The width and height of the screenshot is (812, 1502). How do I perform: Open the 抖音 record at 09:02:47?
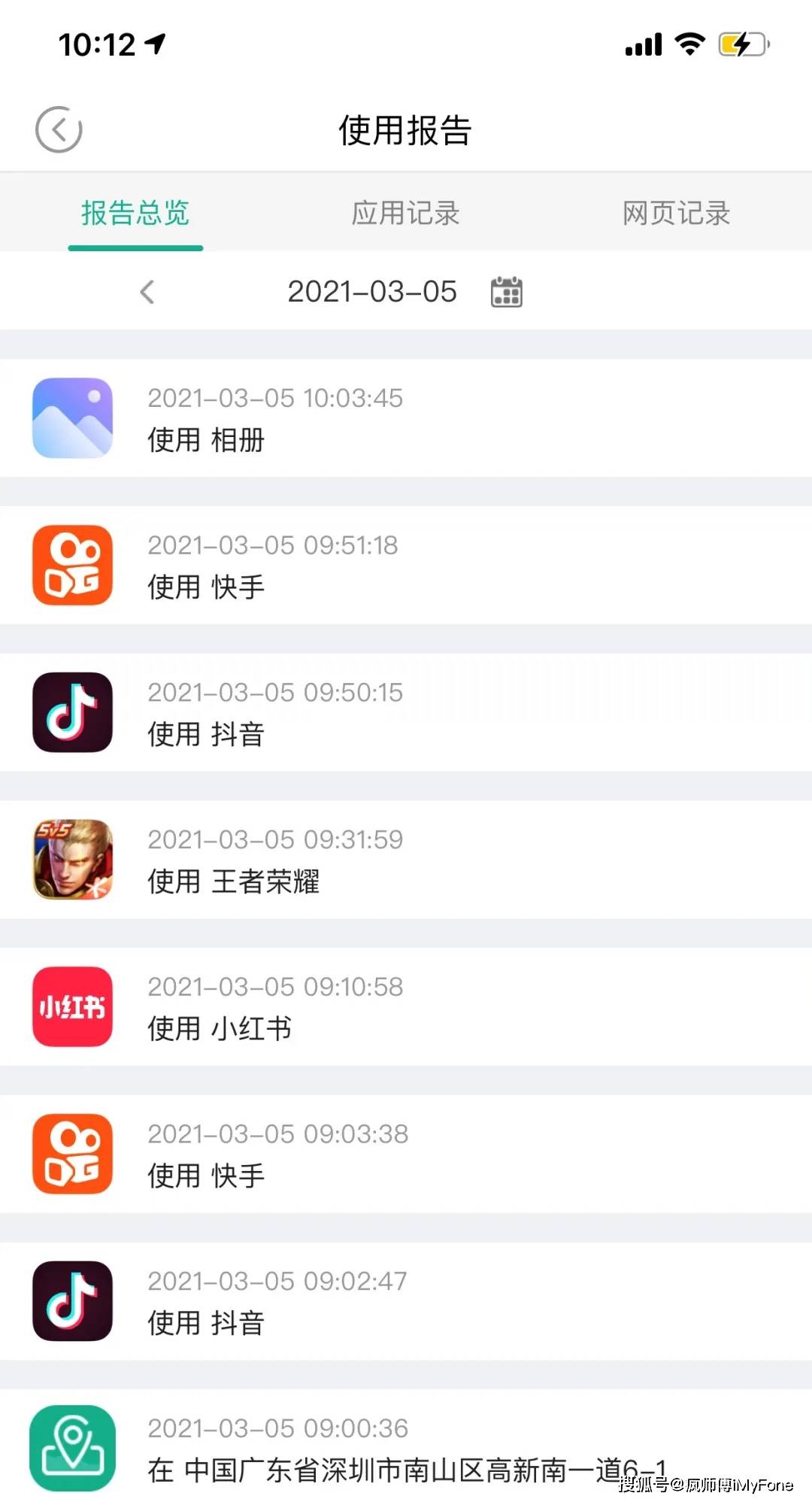[406, 1302]
